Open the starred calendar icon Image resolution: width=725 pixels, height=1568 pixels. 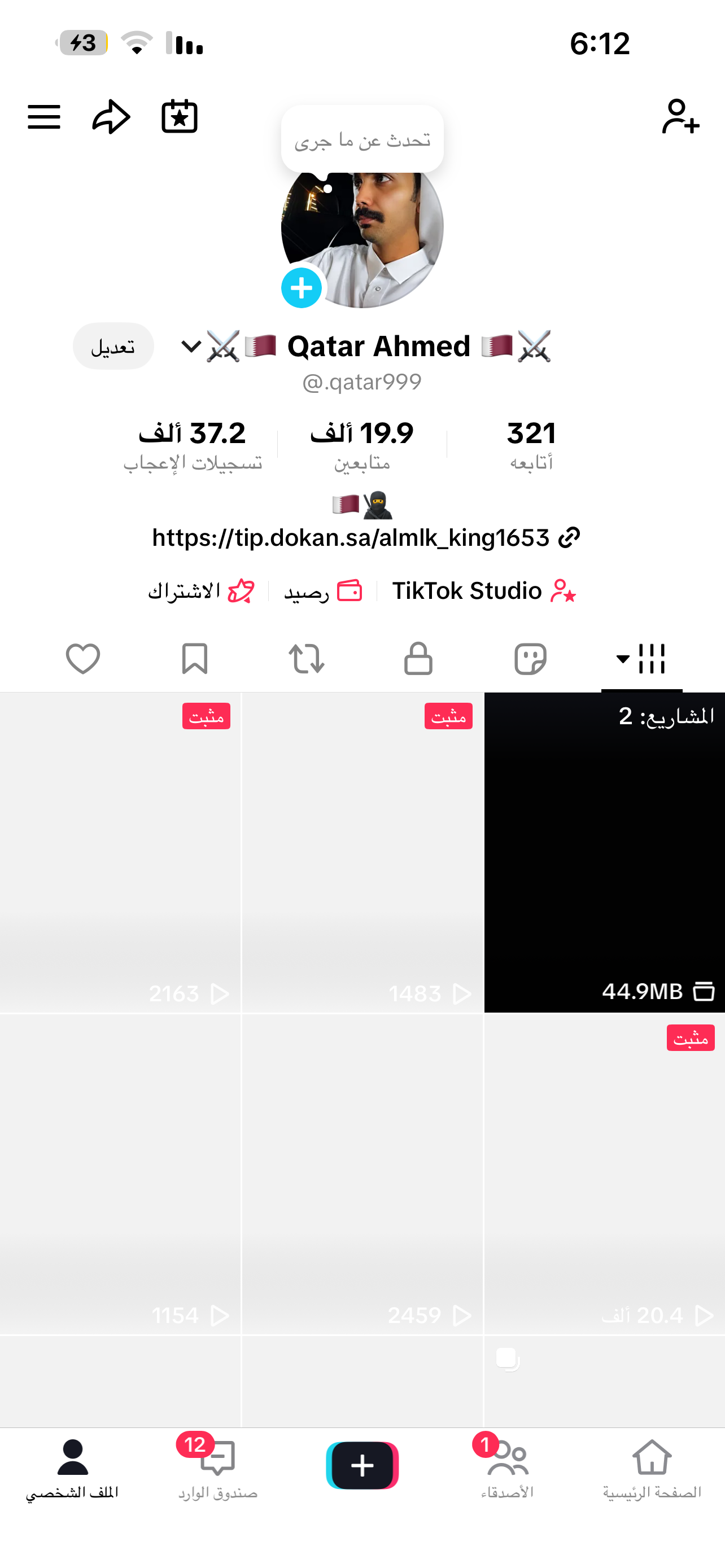click(x=180, y=116)
